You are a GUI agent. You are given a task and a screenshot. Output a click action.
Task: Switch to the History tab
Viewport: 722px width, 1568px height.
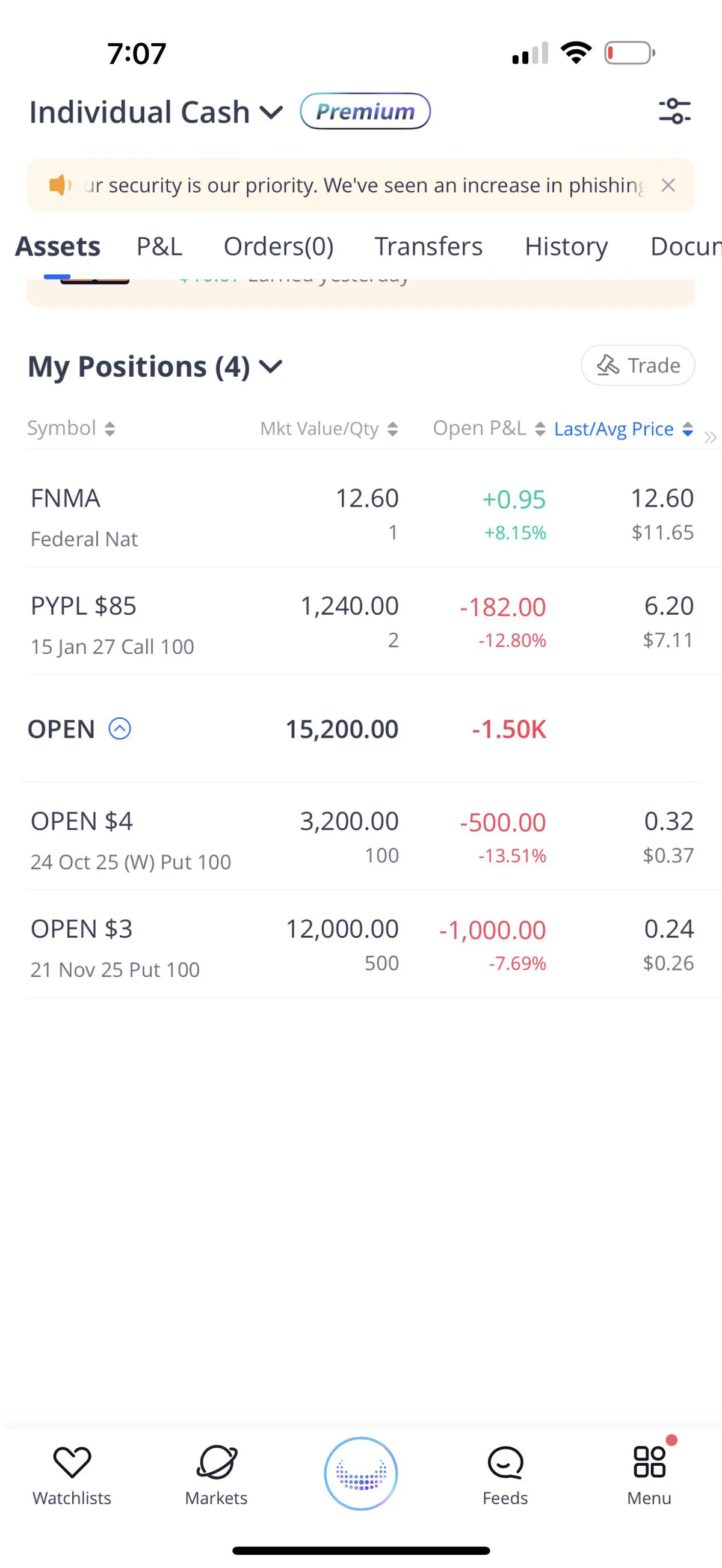(566, 246)
